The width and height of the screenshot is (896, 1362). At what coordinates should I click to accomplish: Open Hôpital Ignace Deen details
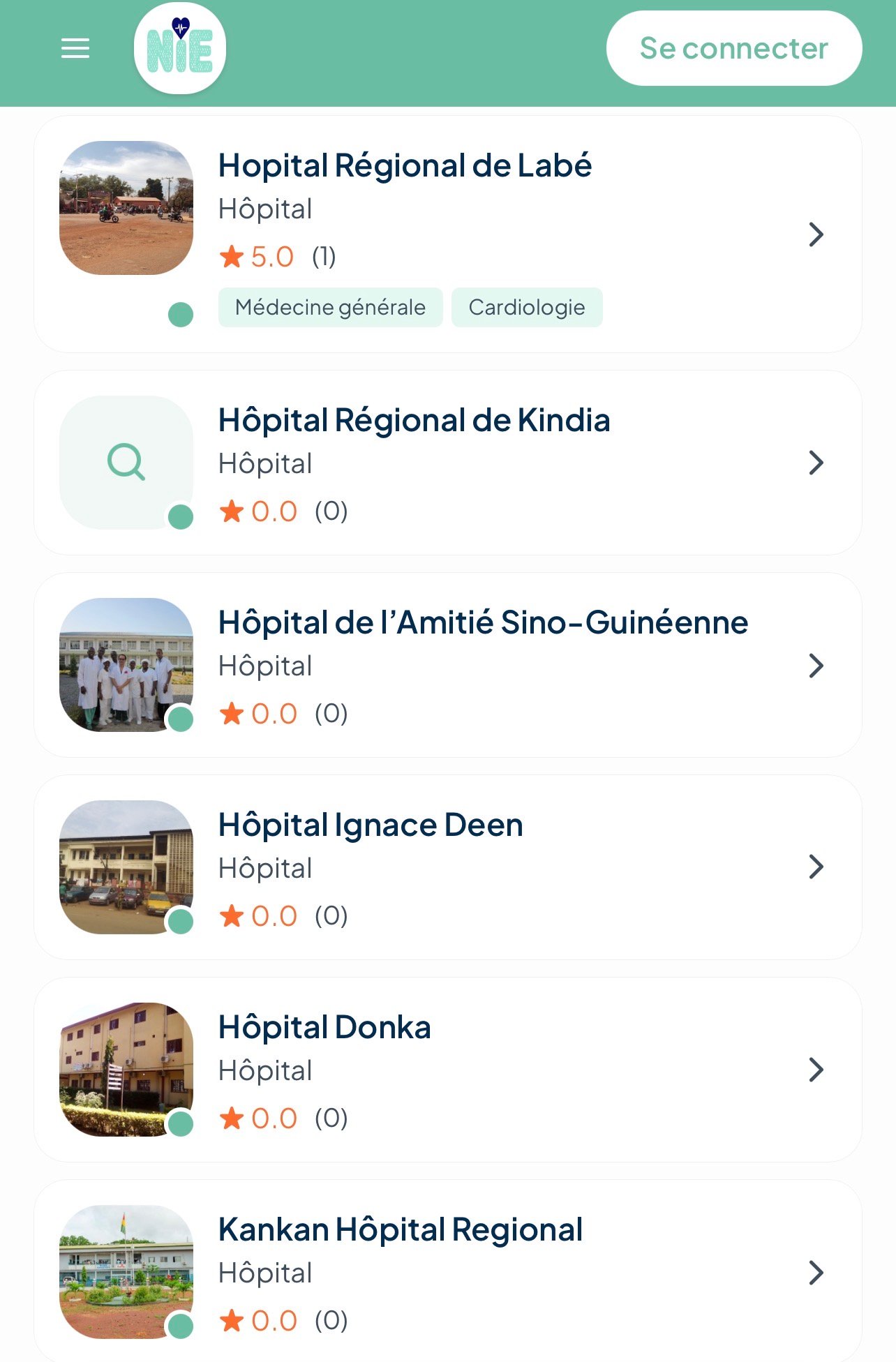[x=371, y=825]
